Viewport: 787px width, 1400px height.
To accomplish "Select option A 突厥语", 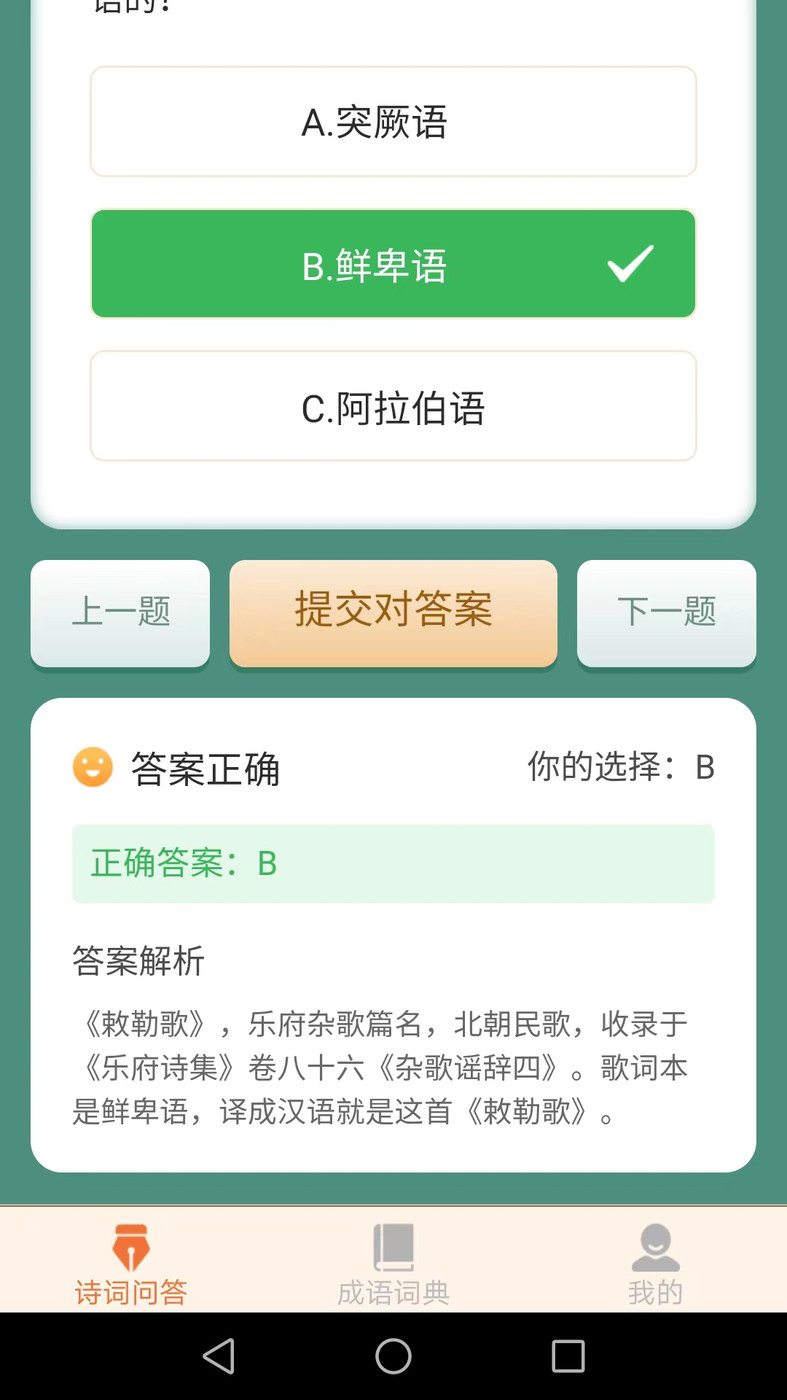I will coord(393,121).
